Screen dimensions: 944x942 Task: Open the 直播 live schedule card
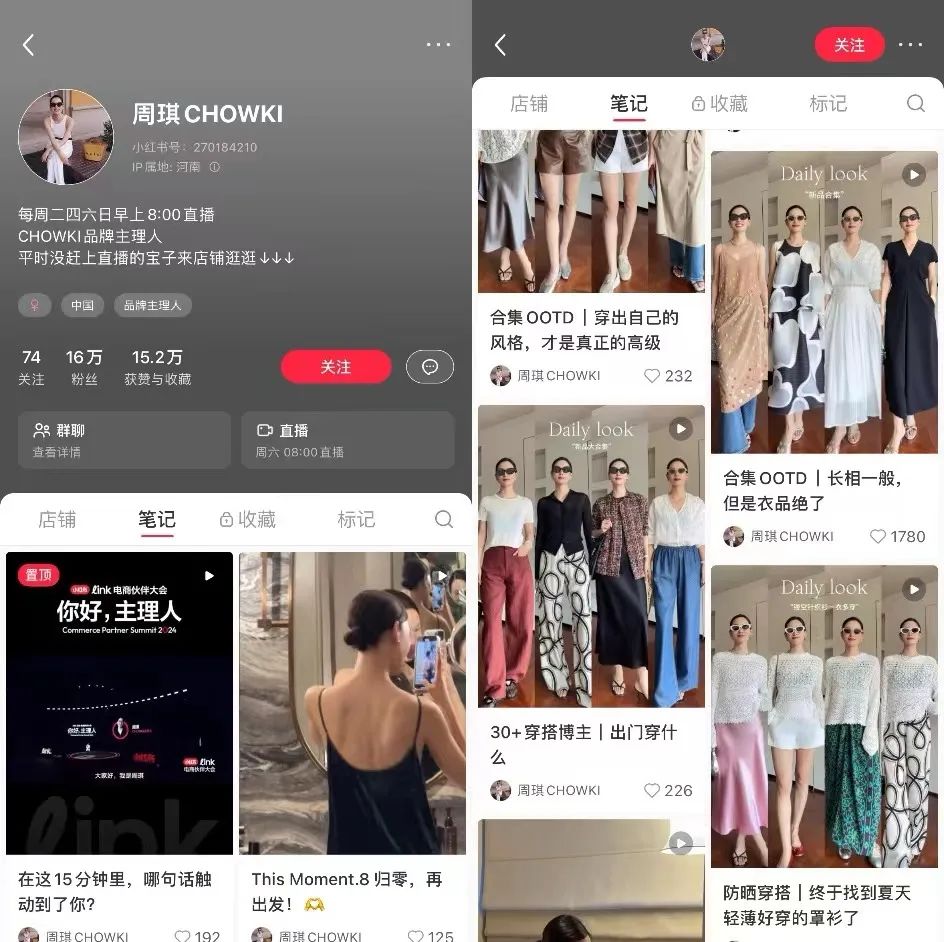point(347,440)
